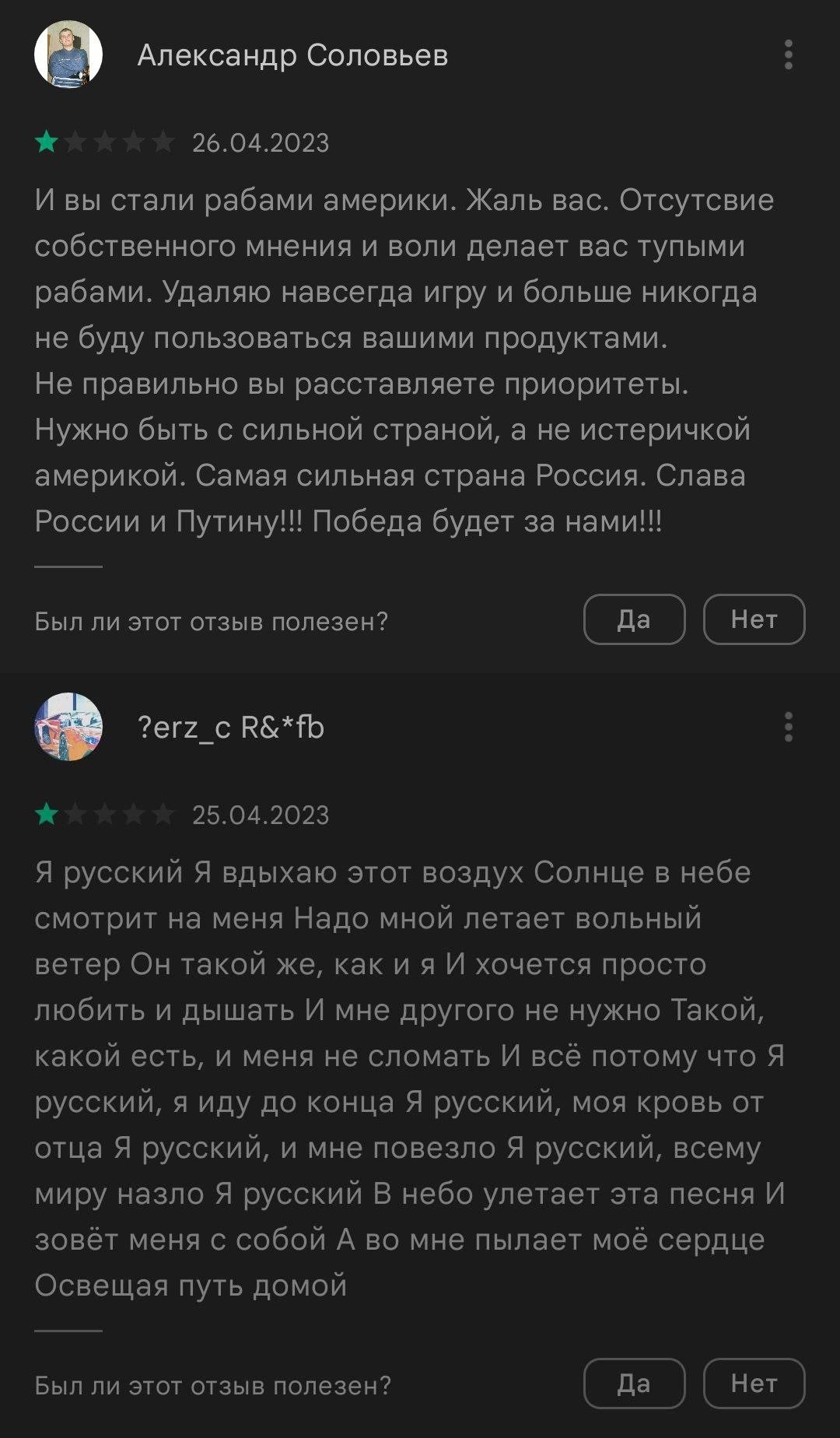Viewport: 840px width, 1438px height.
Task: Tap Нет under Александр Соловьев's review
Action: (754, 619)
